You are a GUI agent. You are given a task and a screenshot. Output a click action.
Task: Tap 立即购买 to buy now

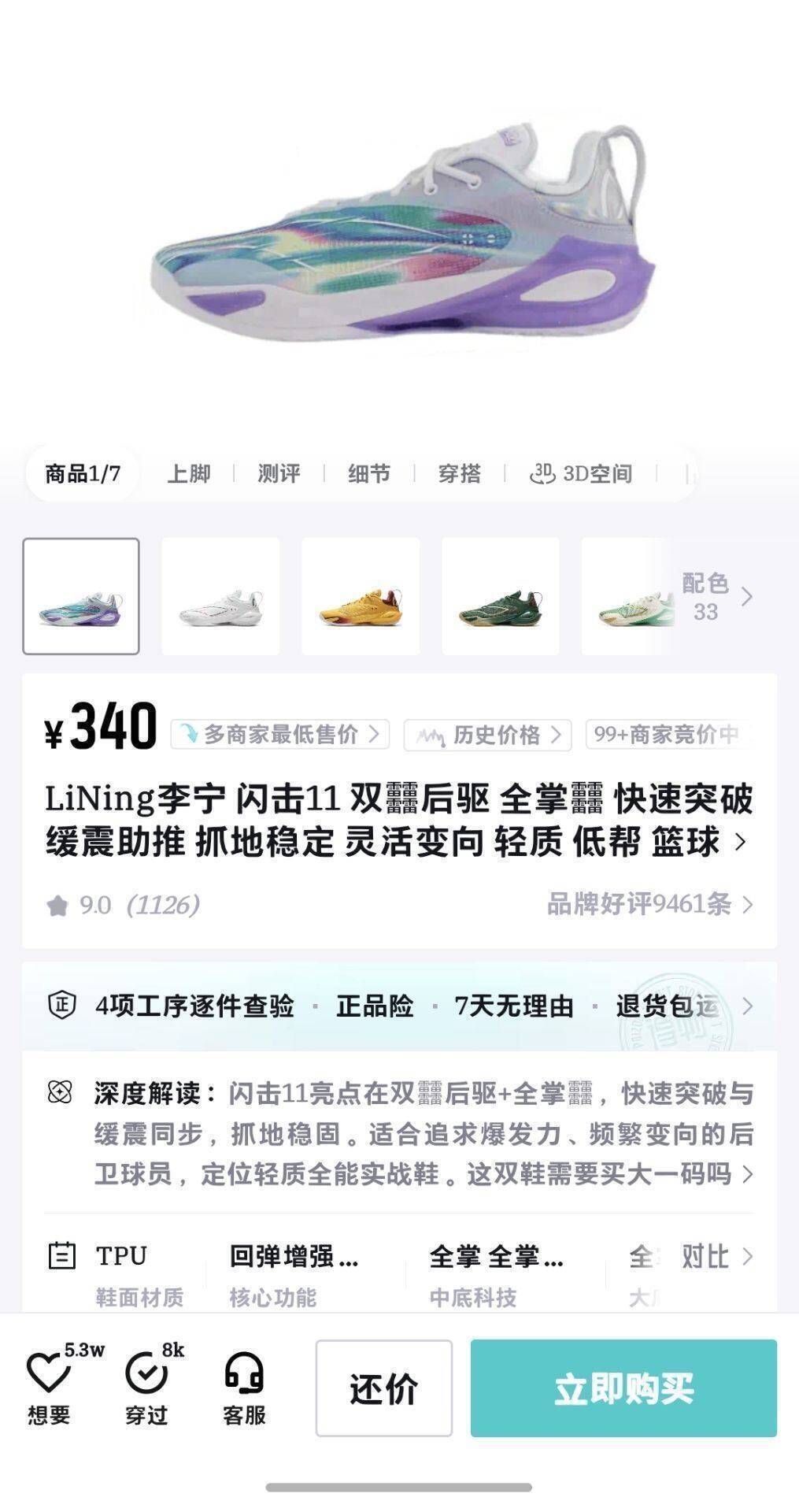click(623, 1388)
